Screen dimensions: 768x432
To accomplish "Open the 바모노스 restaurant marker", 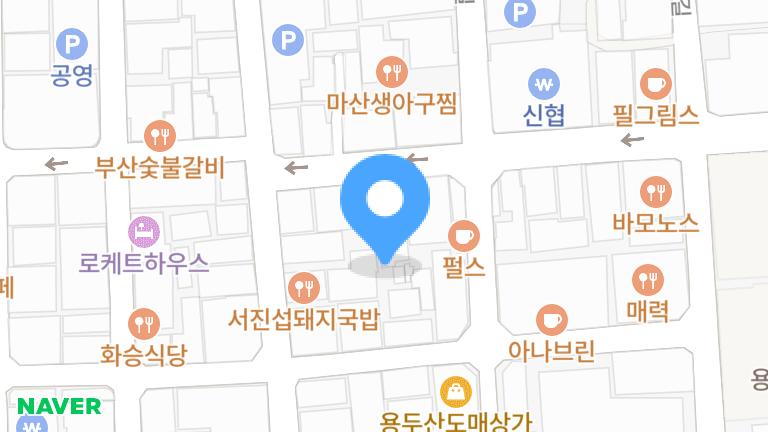I will pos(656,190).
